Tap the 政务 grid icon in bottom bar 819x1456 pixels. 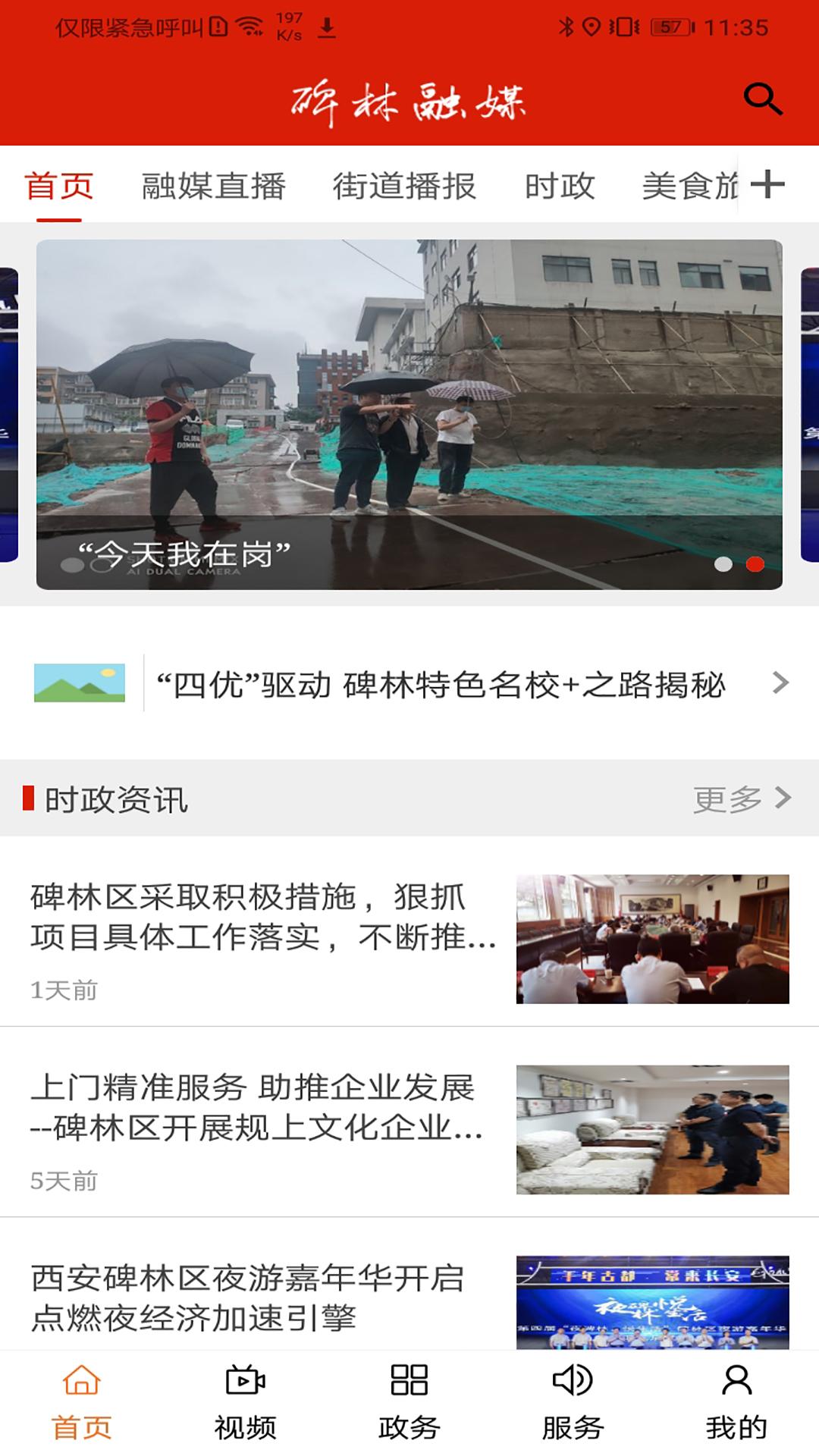[409, 1385]
